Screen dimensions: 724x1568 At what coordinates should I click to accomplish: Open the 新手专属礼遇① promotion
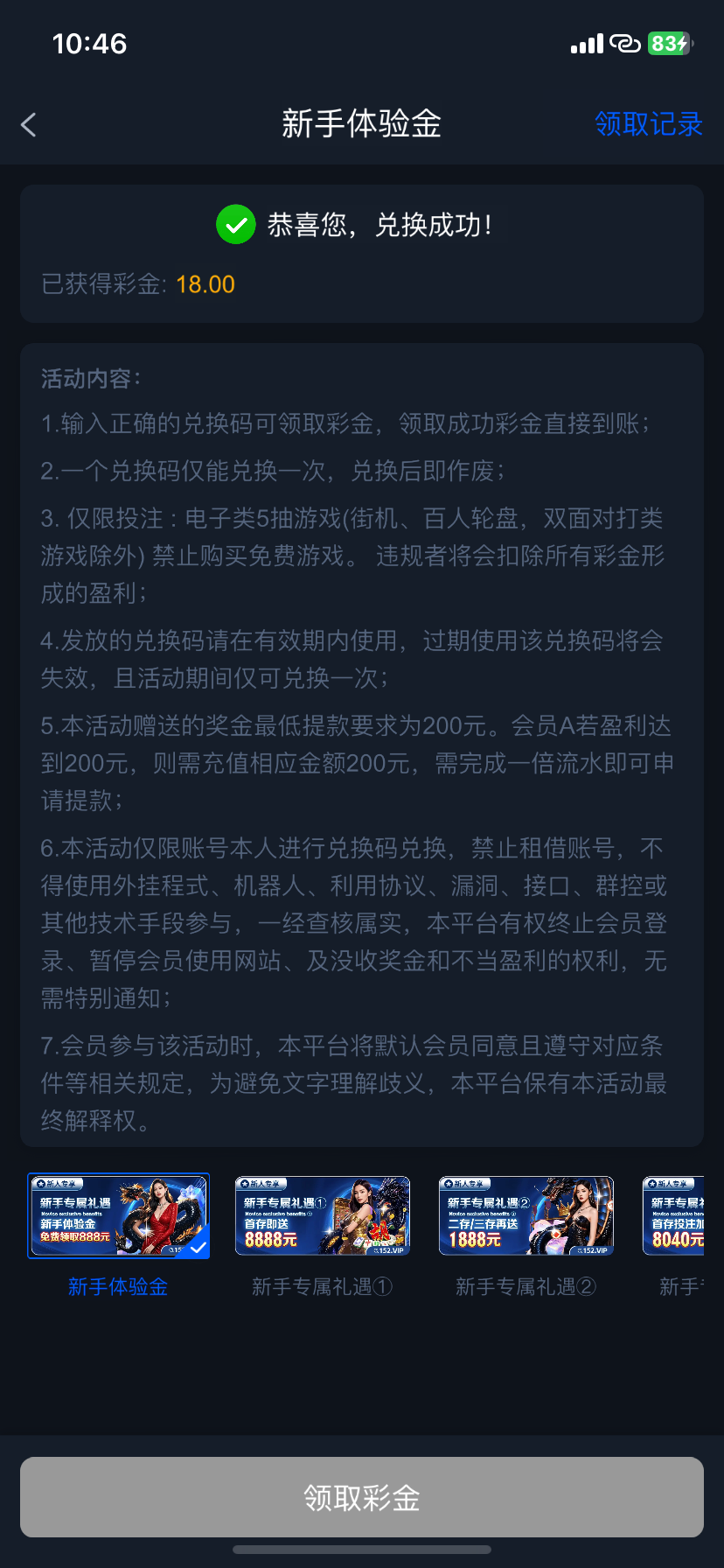323,1216
